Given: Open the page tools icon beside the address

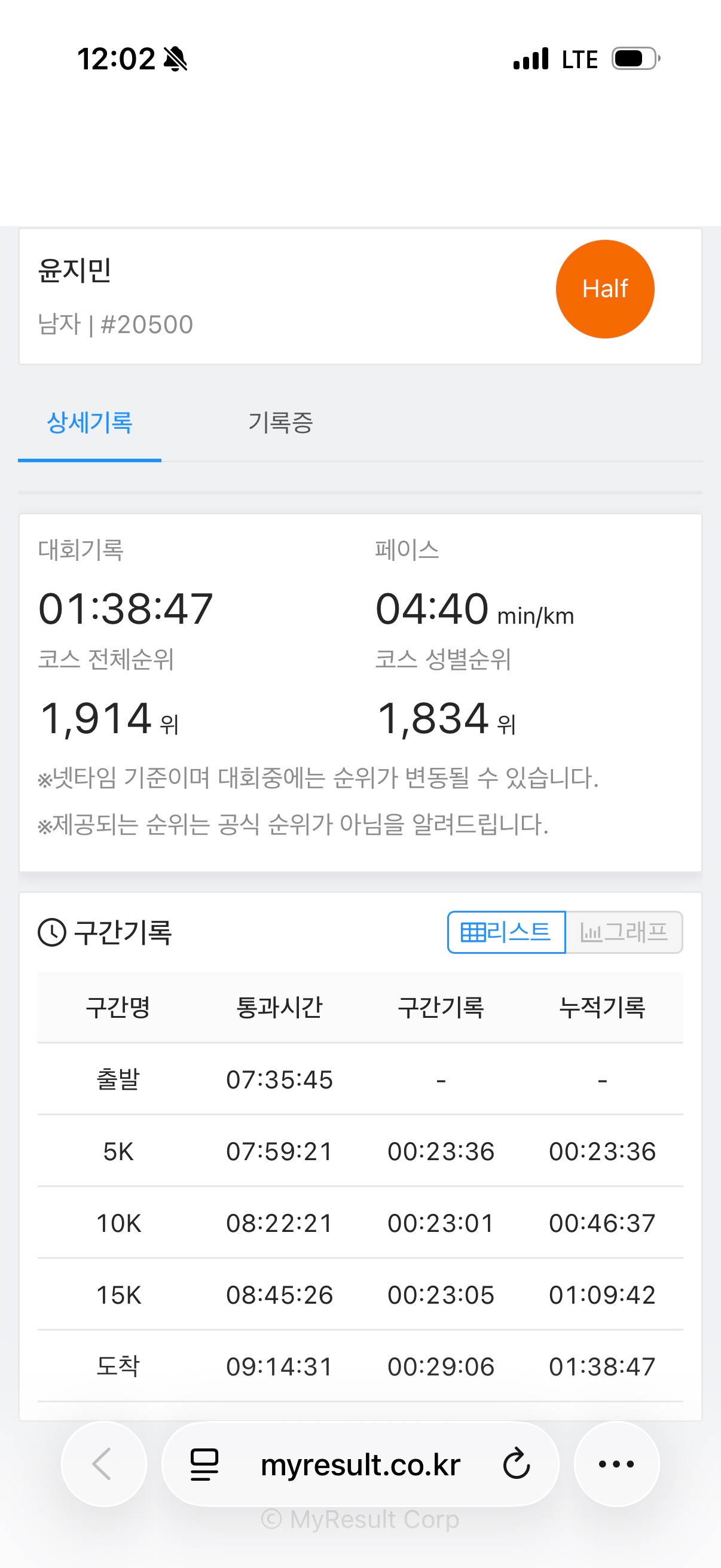Looking at the screenshot, I should (204, 1464).
